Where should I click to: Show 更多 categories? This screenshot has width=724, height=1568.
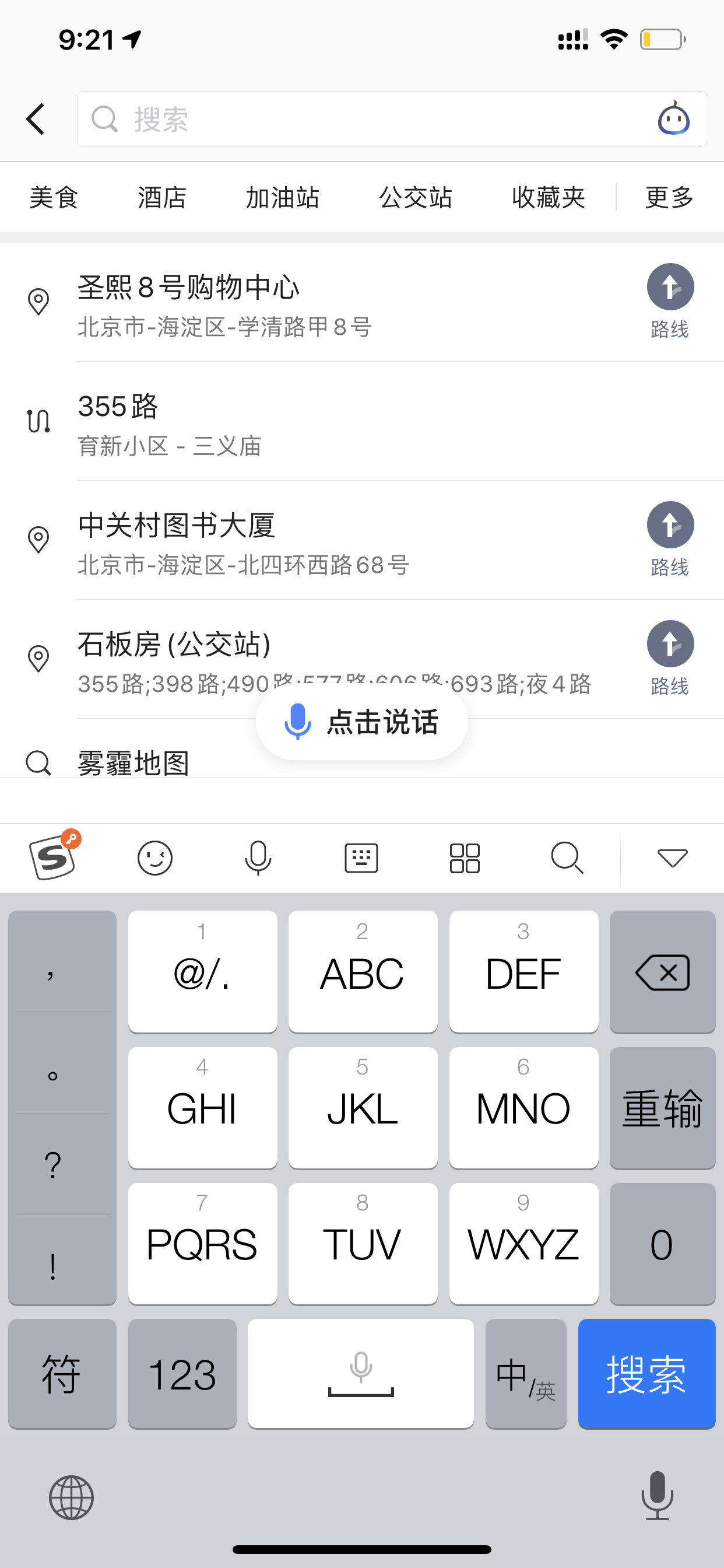coord(669,197)
